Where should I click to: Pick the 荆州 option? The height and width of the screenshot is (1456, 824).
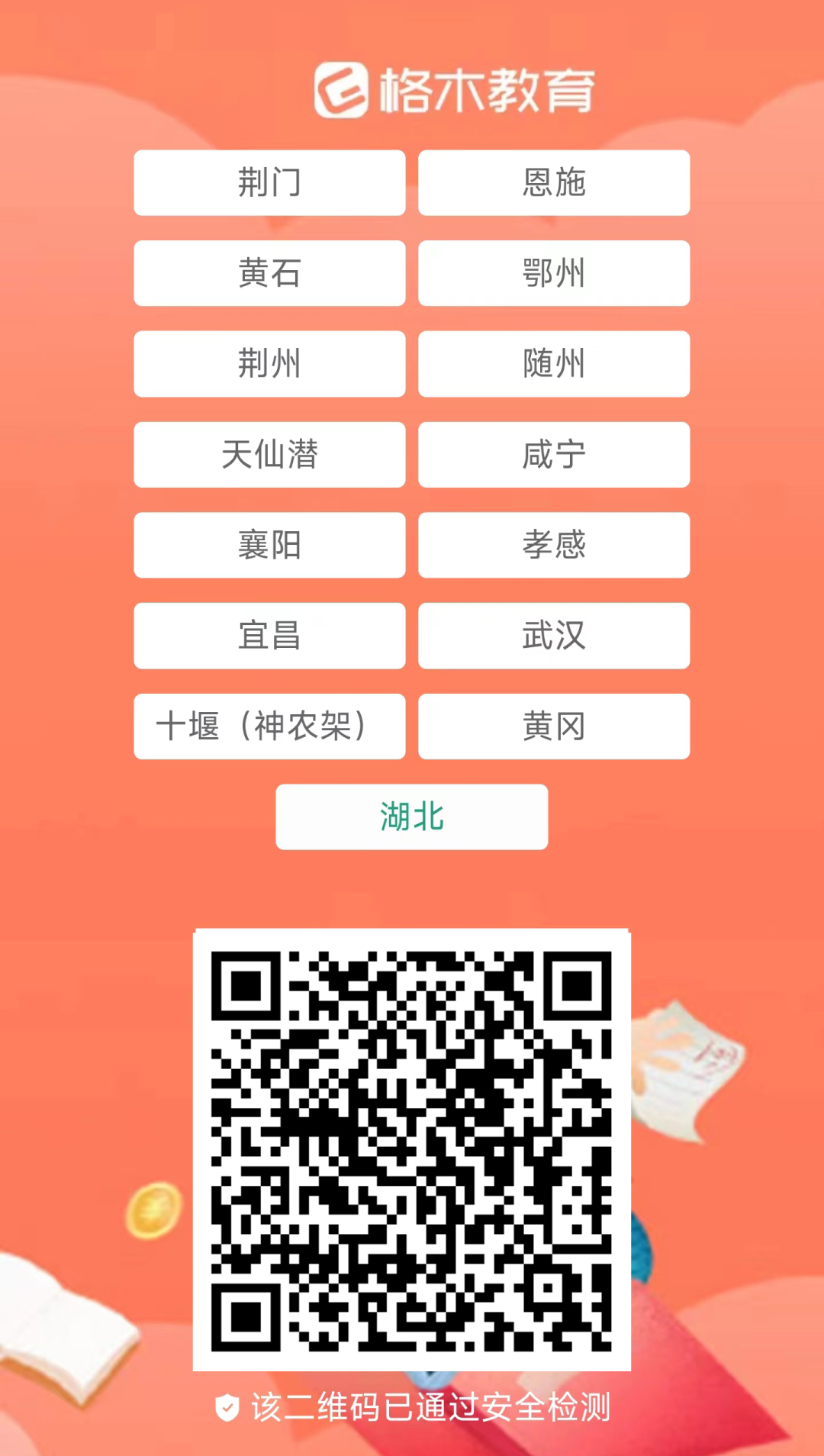tap(269, 364)
